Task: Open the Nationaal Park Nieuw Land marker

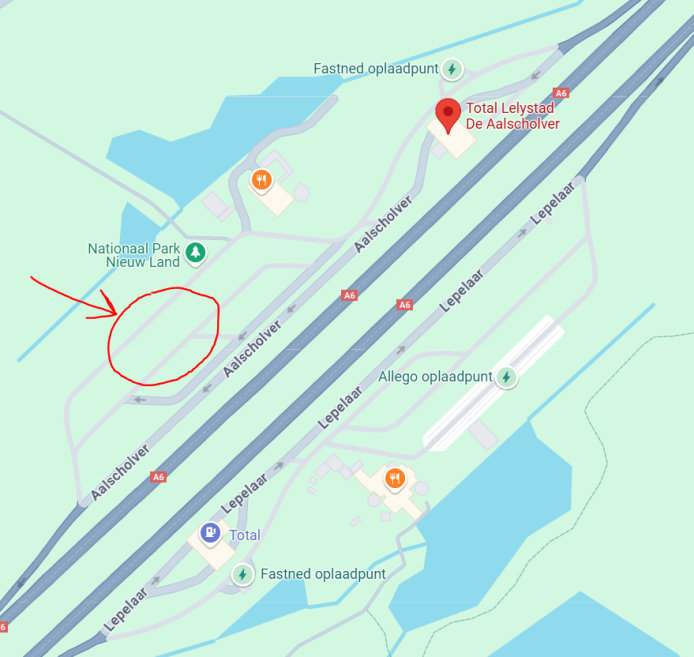Action: [x=196, y=253]
